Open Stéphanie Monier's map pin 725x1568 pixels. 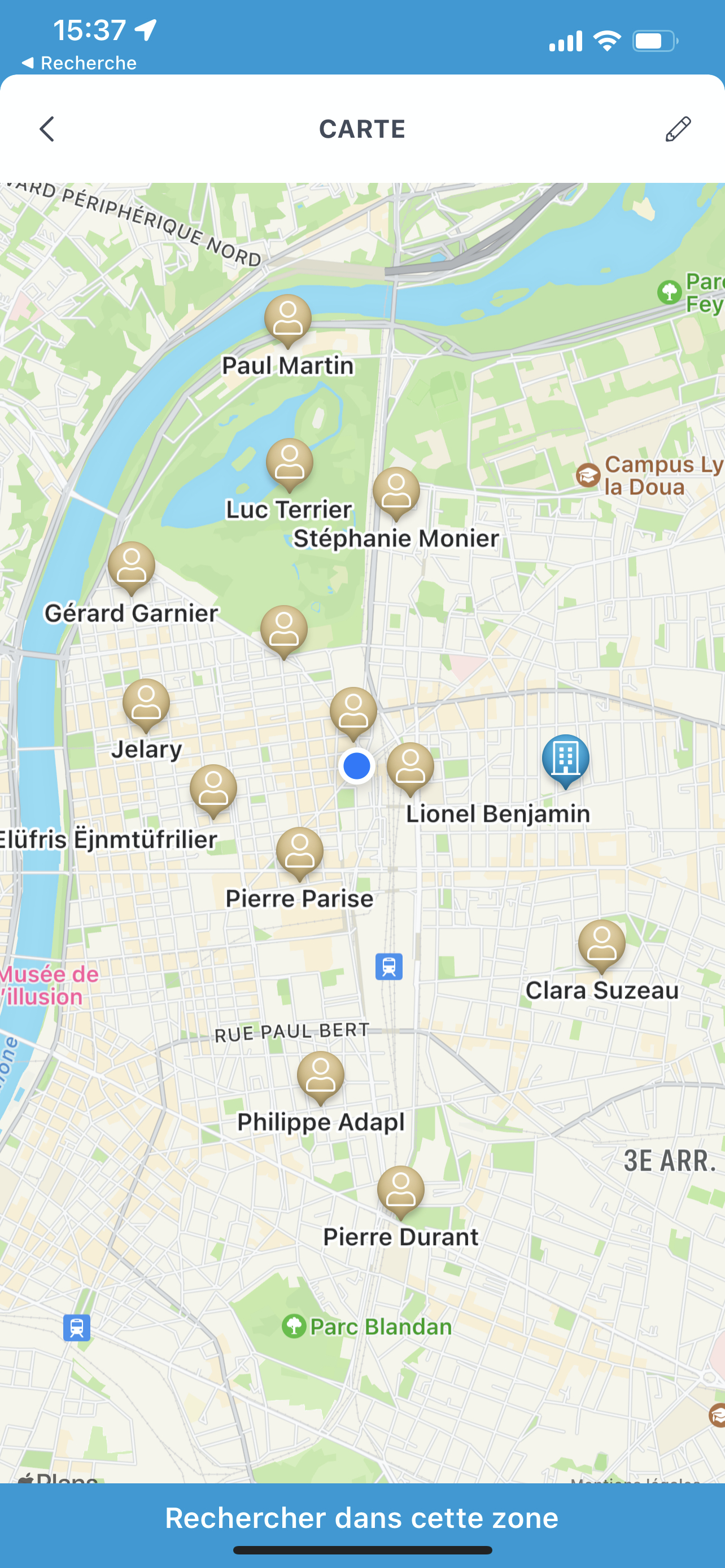[396, 492]
